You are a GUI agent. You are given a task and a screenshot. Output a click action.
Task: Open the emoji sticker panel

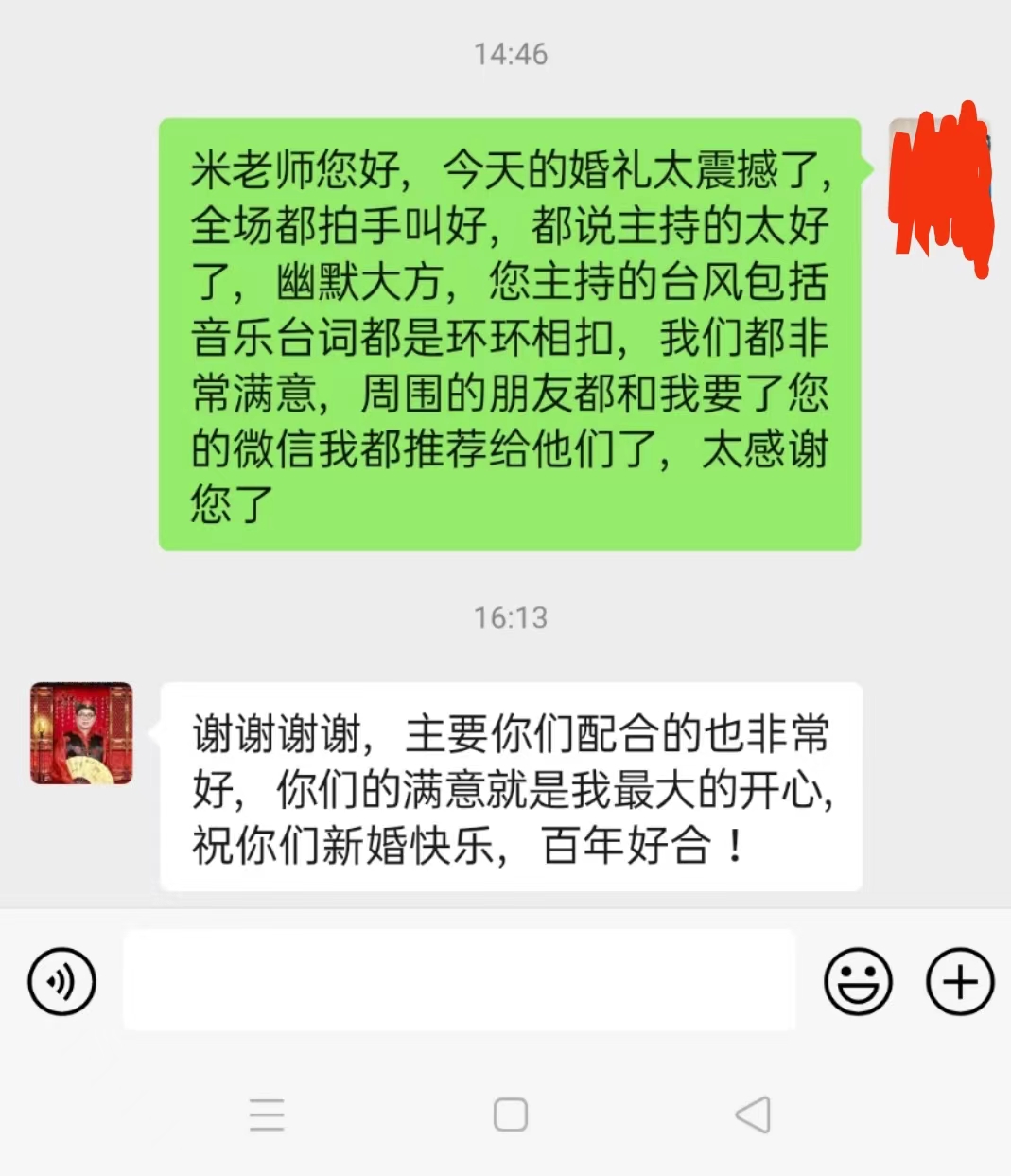pyautogui.click(x=858, y=982)
